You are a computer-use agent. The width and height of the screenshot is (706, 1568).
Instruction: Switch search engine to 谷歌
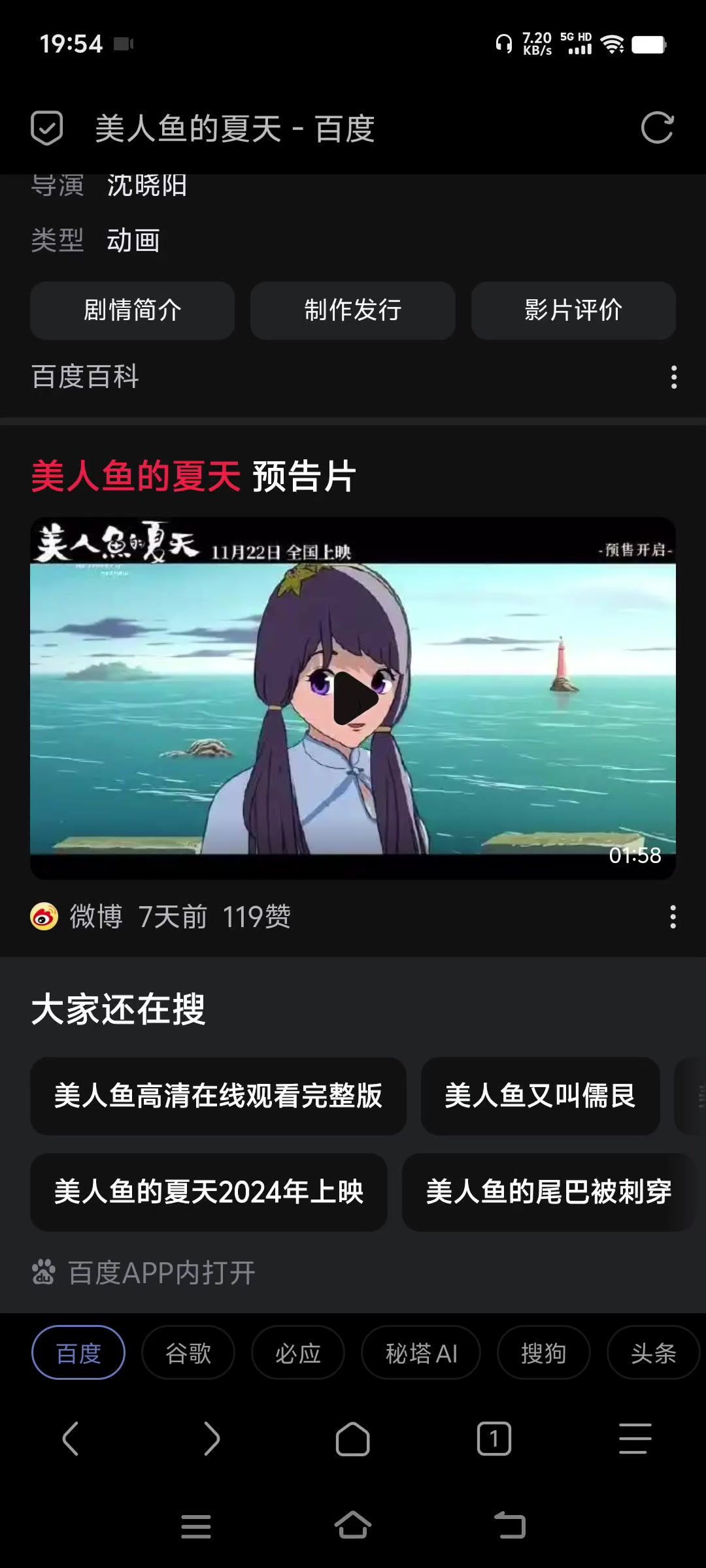click(x=188, y=1352)
